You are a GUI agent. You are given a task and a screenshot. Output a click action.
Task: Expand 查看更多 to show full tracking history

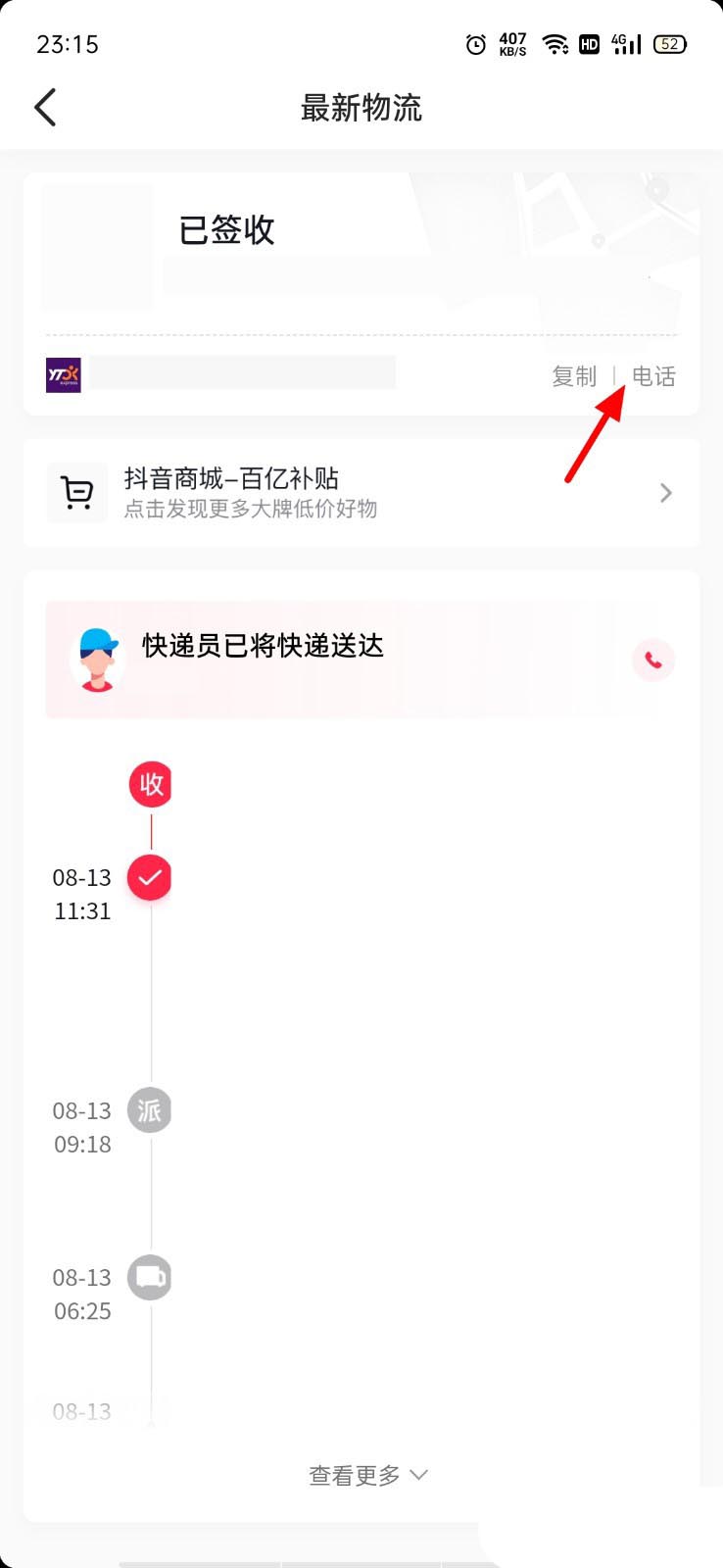[x=355, y=1473]
